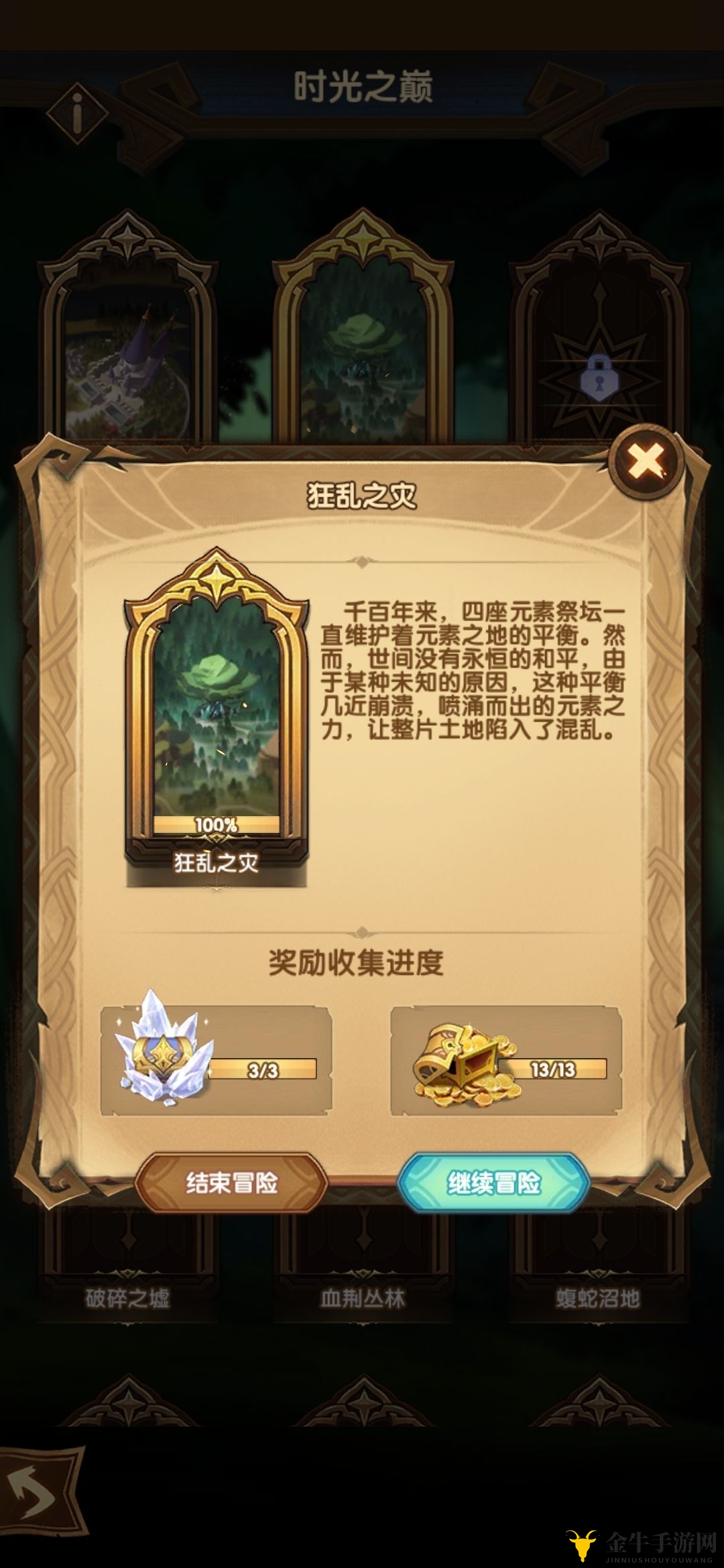Tap 结束冒险 to end the adventure
The height and width of the screenshot is (1568, 724).
[x=232, y=1183]
